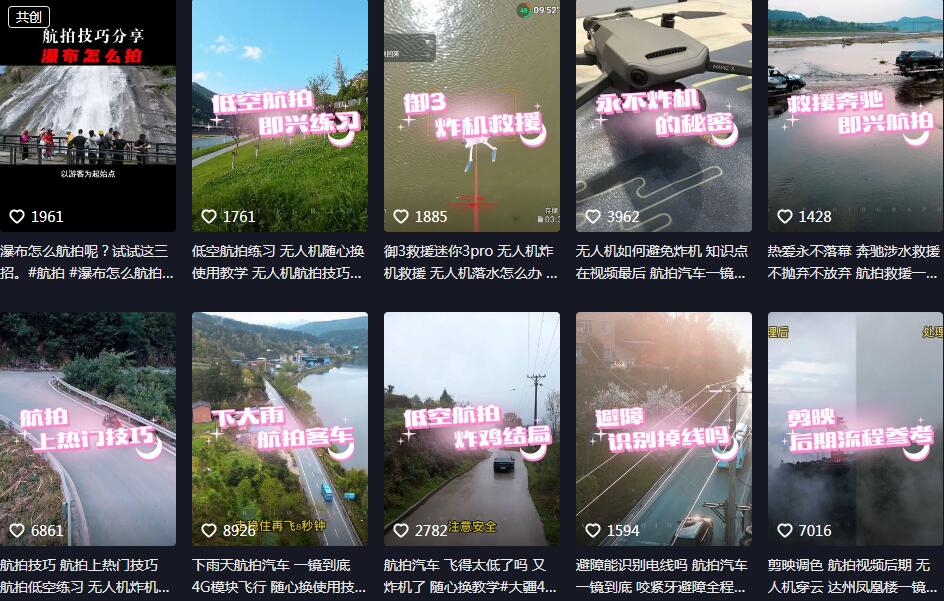Open the 低空航拍 即兴练习 video
Image resolution: width=944 pixels, height=601 pixels.
279,115
